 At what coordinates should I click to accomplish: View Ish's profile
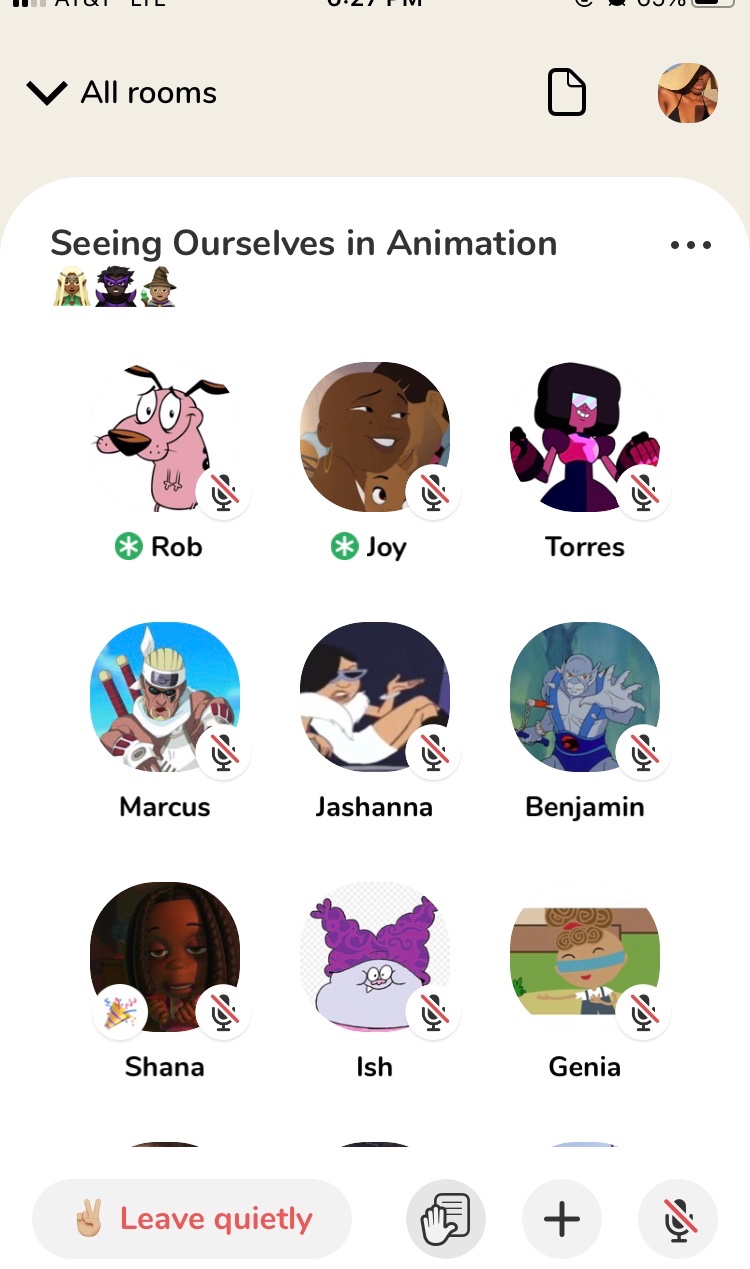374,957
